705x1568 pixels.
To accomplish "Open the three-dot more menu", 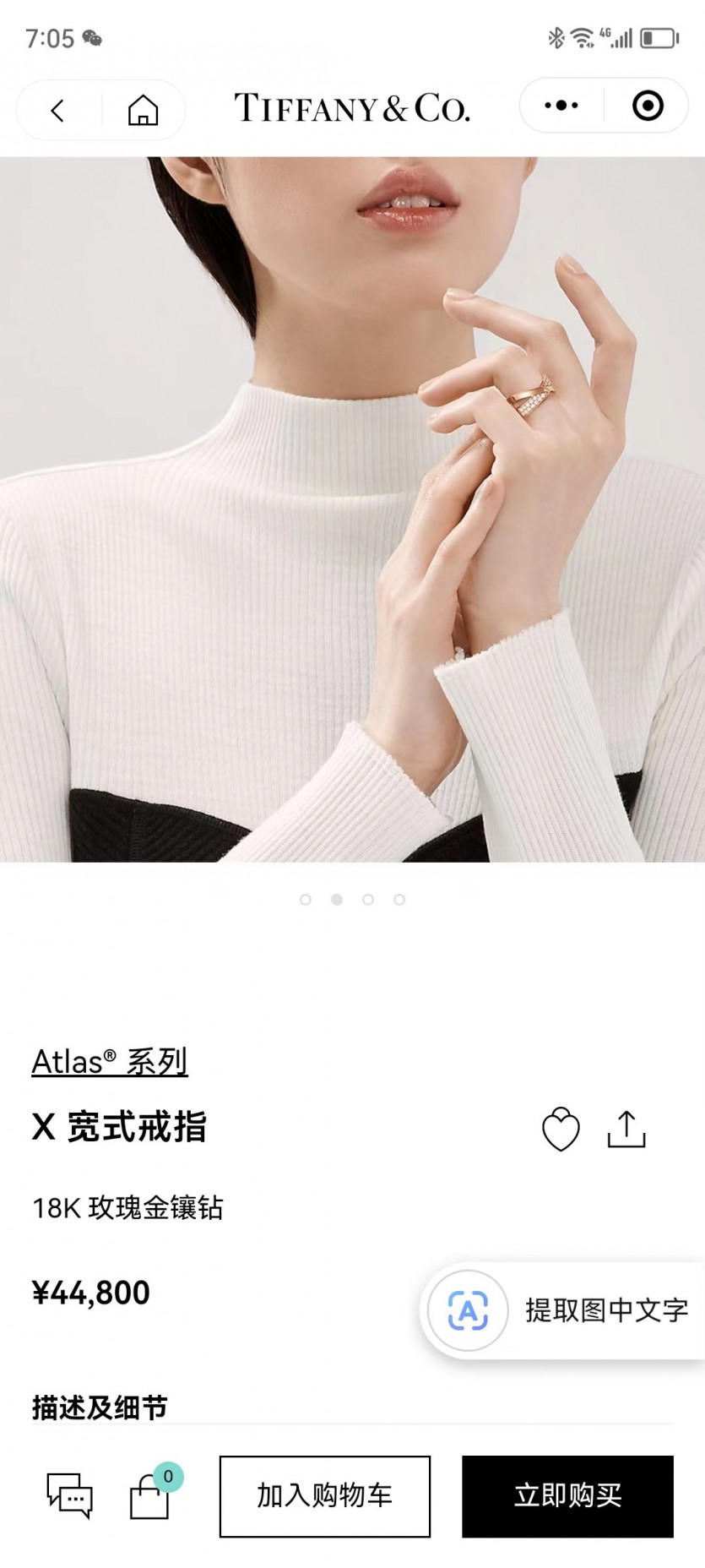I will [561, 106].
